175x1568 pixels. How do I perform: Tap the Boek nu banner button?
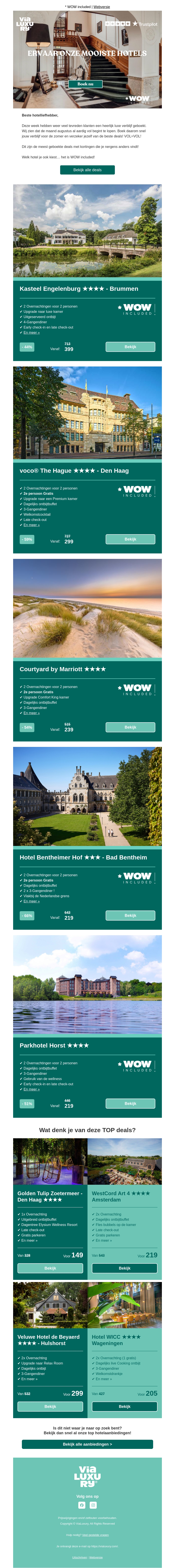click(x=85, y=84)
